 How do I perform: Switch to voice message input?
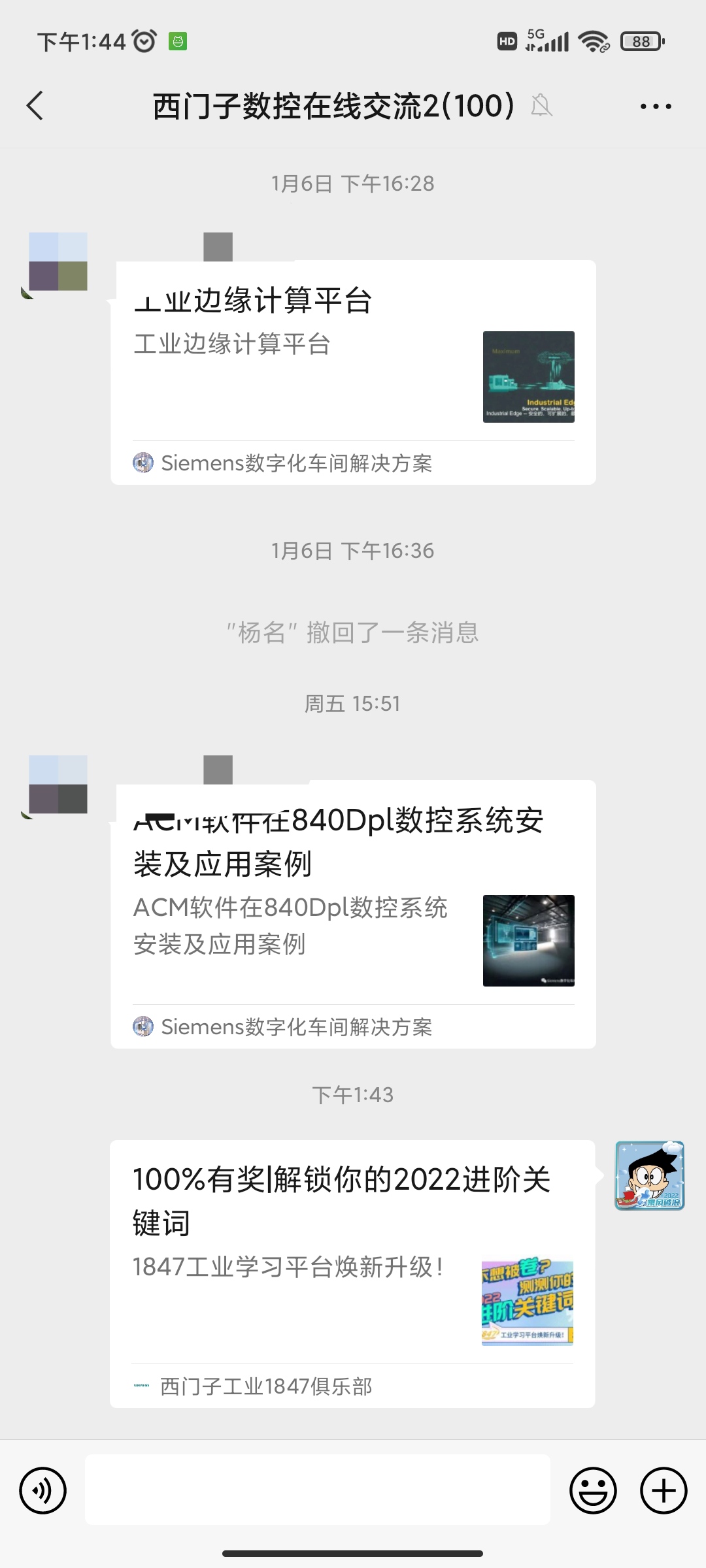click(43, 1490)
